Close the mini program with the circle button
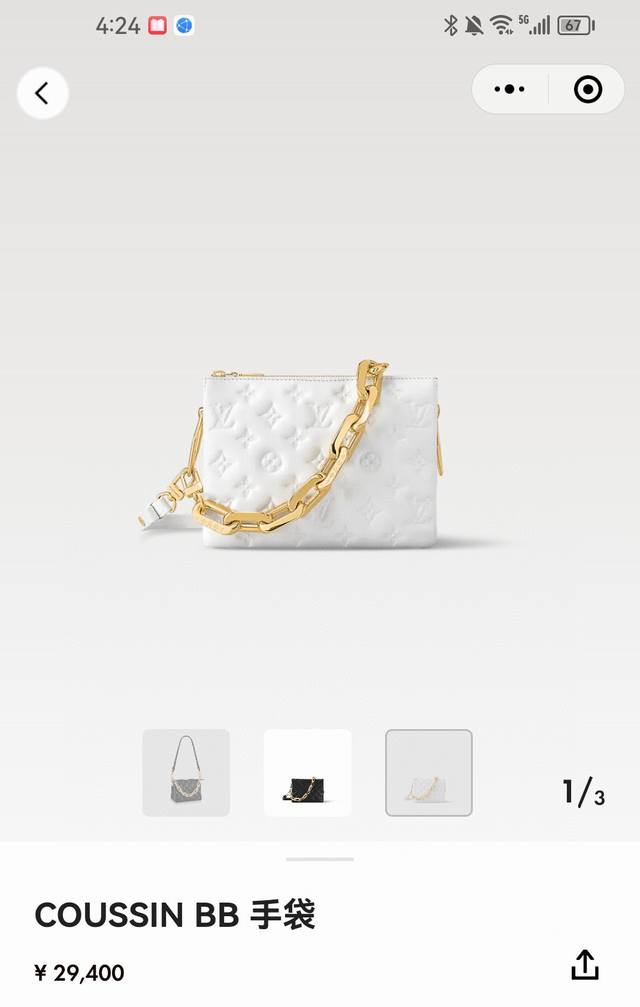This screenshot has width=640, height=1007. pyautogui.click(x=588, y=90)
